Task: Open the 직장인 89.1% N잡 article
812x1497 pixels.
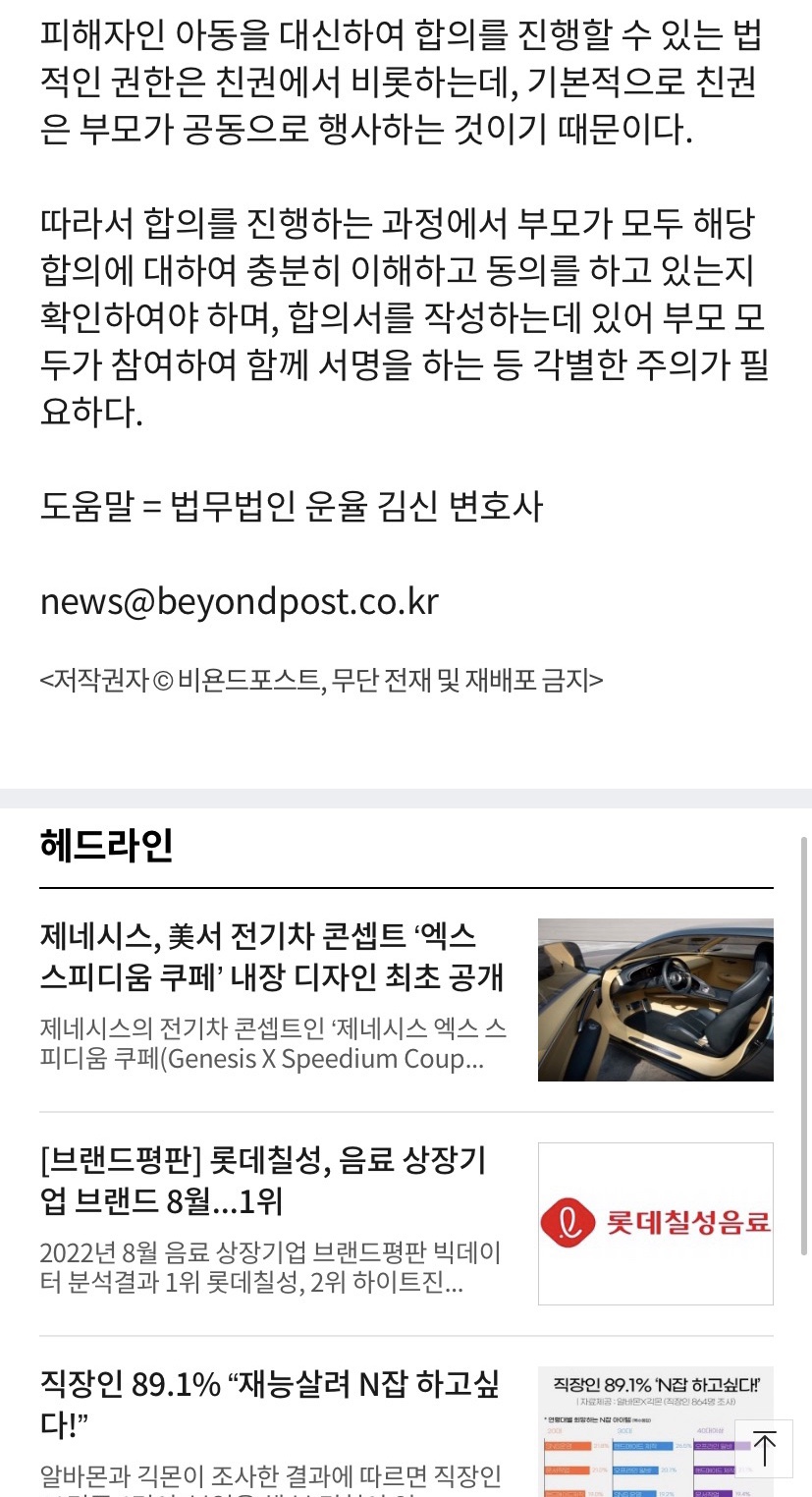Action: [270, 1403]
